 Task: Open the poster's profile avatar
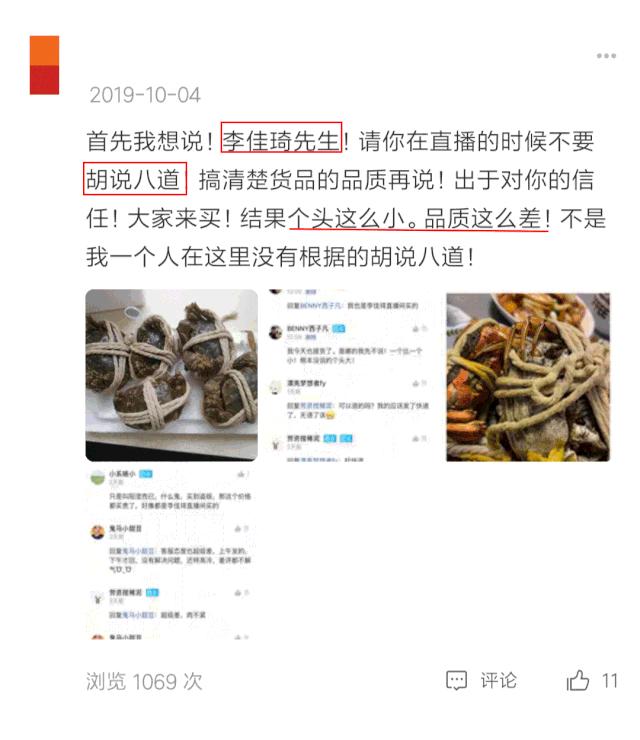coord(44,66)
